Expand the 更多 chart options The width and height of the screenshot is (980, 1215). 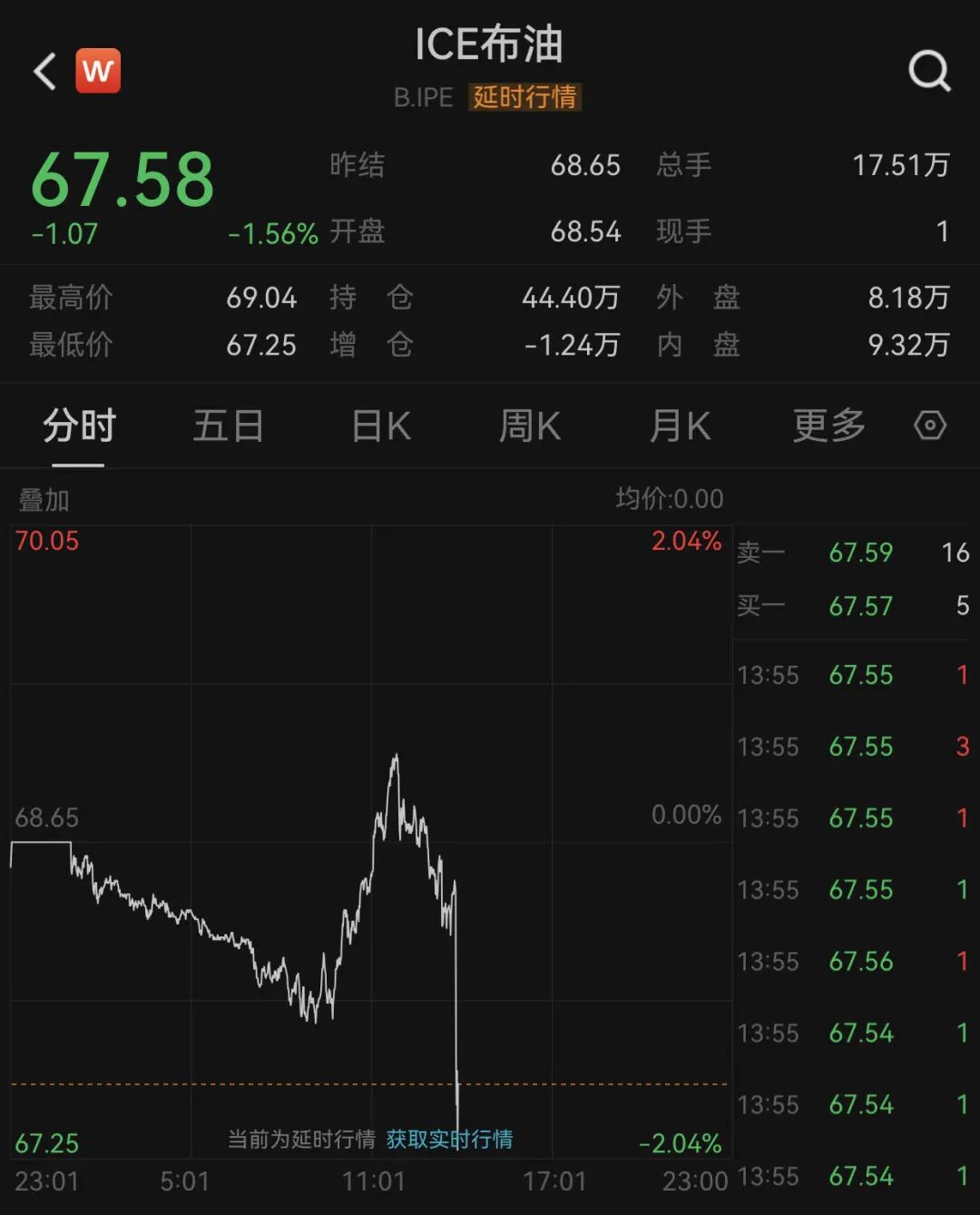(828, 426)
